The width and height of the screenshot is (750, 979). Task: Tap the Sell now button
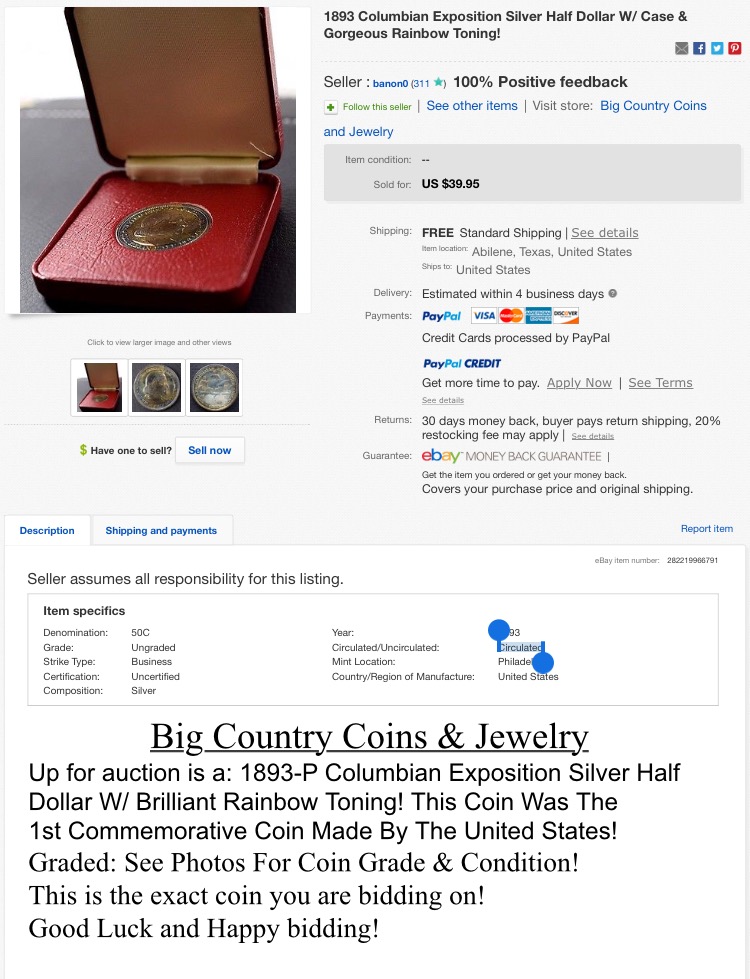(209, 450)
